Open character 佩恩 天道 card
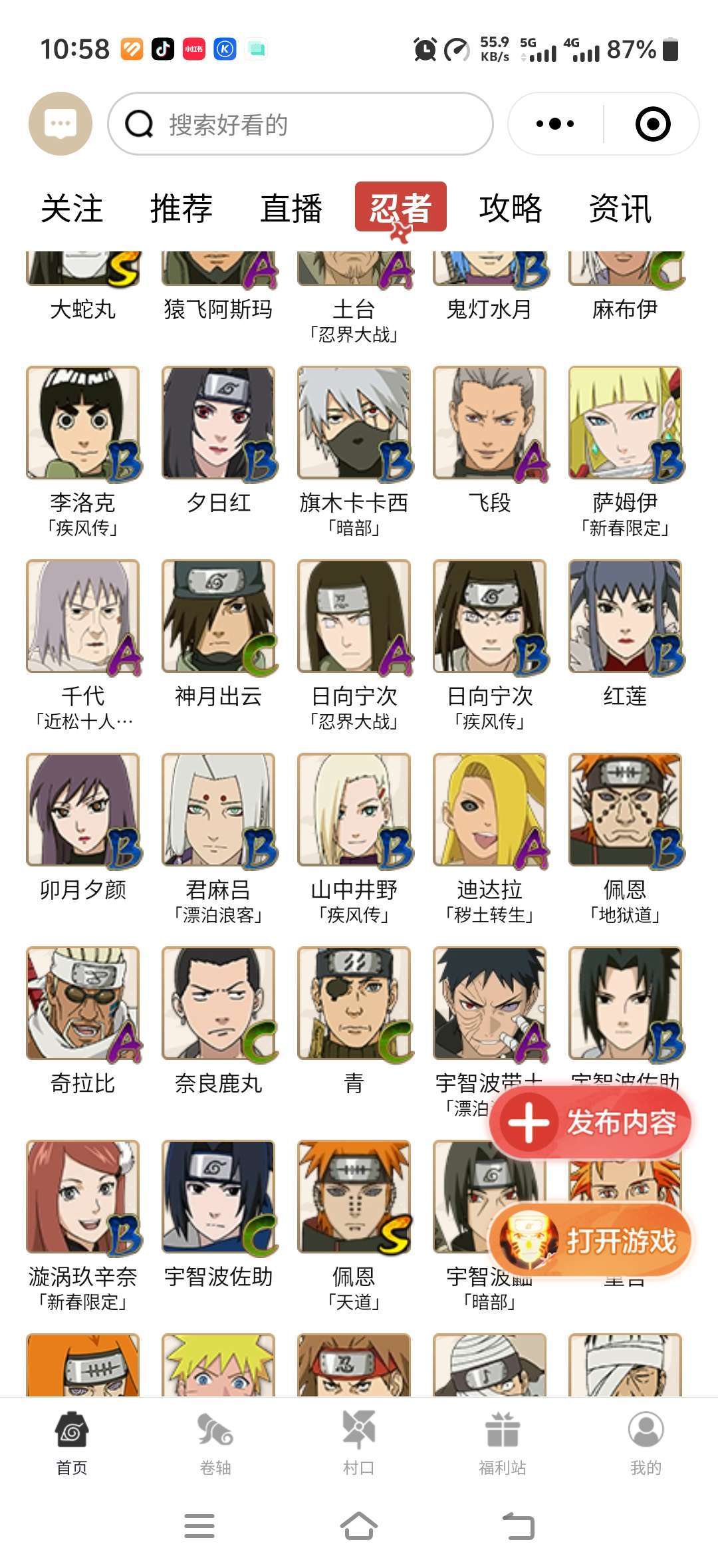This screenshot has width=718, height=1568. 355,1196
